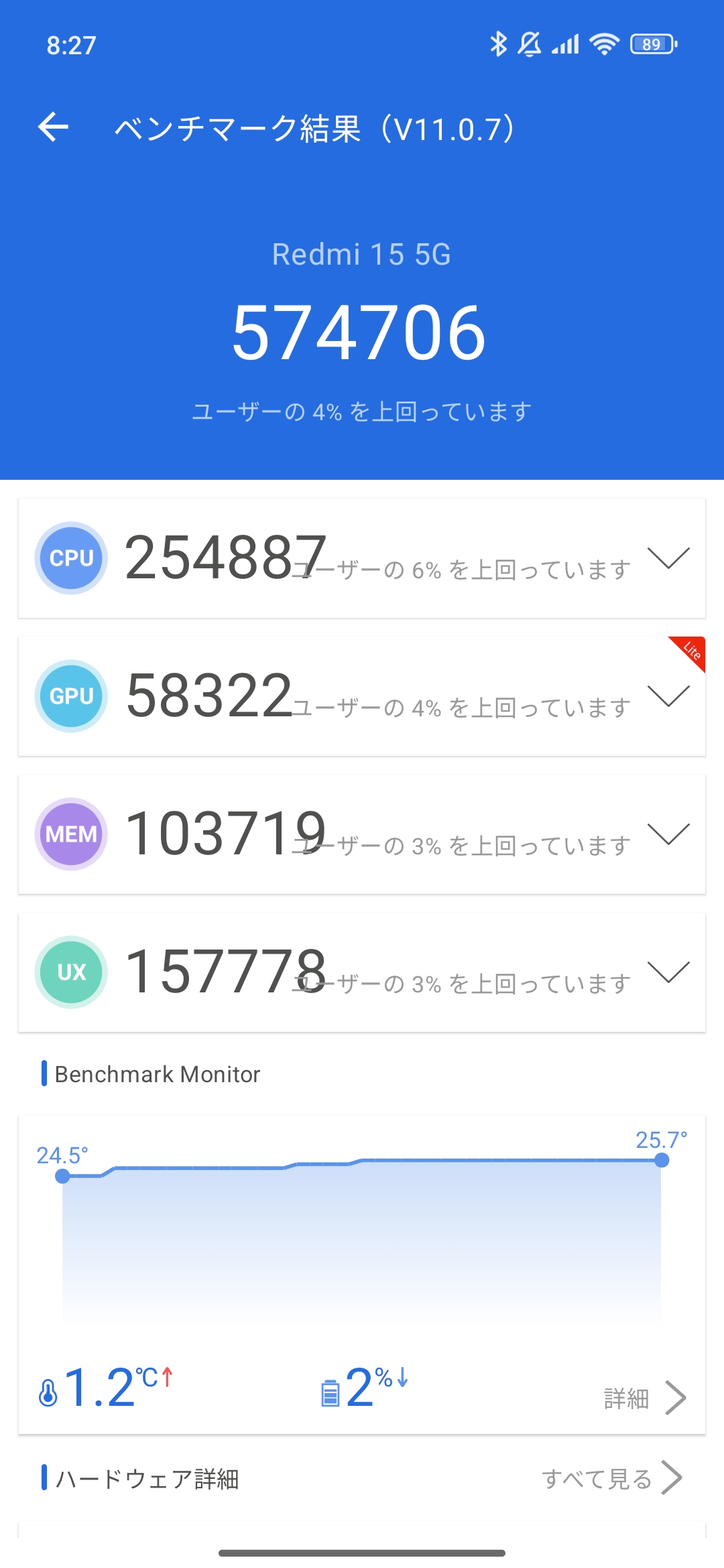Open Benchmark Monitor 詳細 details

644,1398
